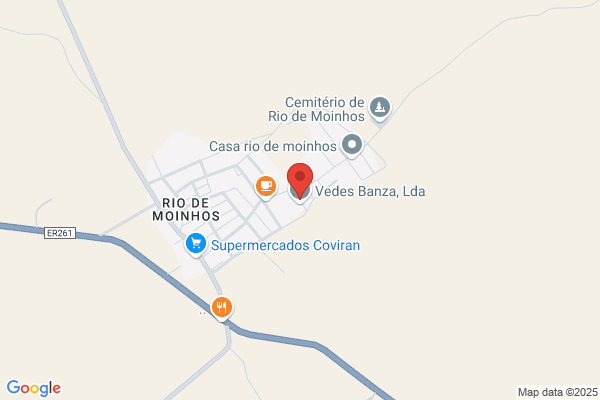
Task: Select the Cemitério de Rio de Moinhos marker
Action: coord(380,108)
